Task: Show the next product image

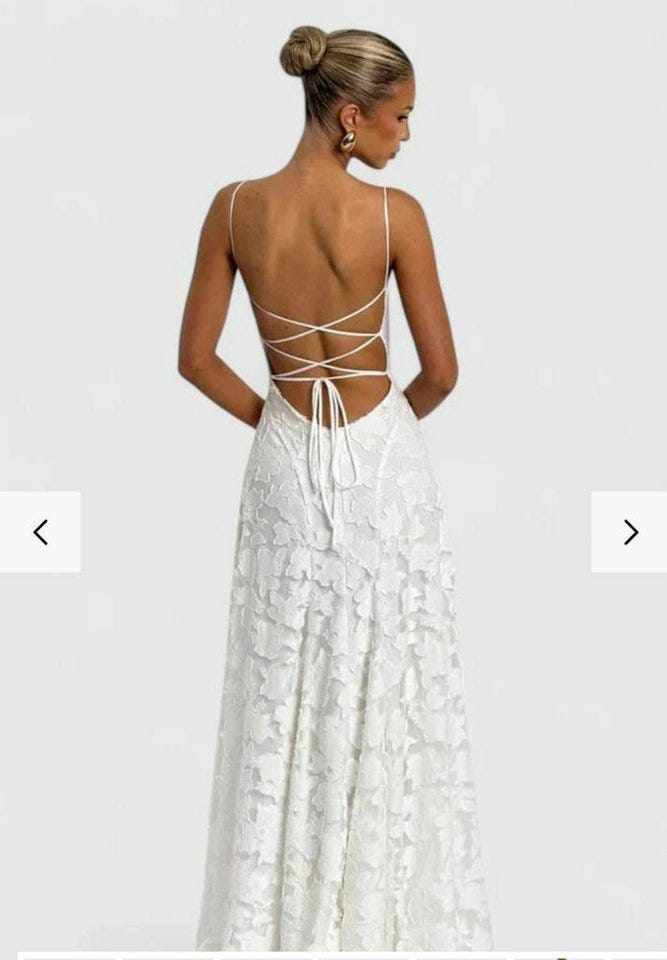Action: [x=629, y=532]
